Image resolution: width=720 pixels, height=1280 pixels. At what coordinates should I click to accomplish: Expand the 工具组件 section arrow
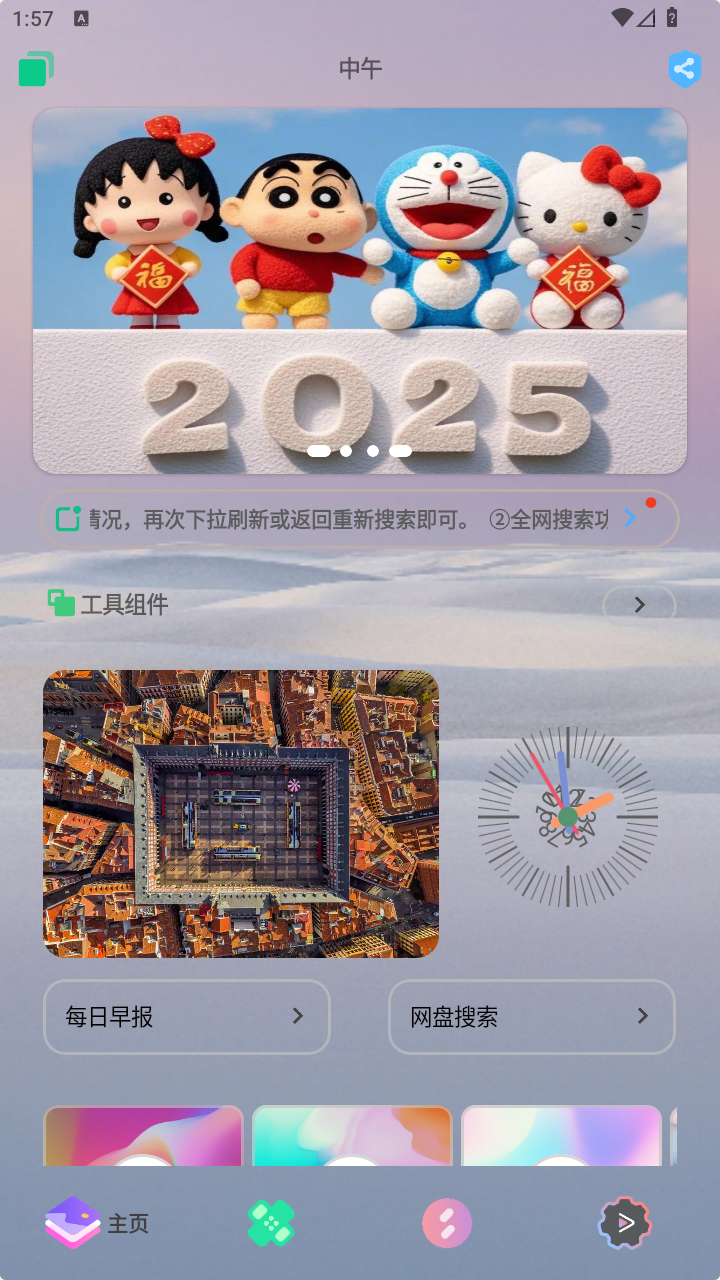tap(639, 605)
